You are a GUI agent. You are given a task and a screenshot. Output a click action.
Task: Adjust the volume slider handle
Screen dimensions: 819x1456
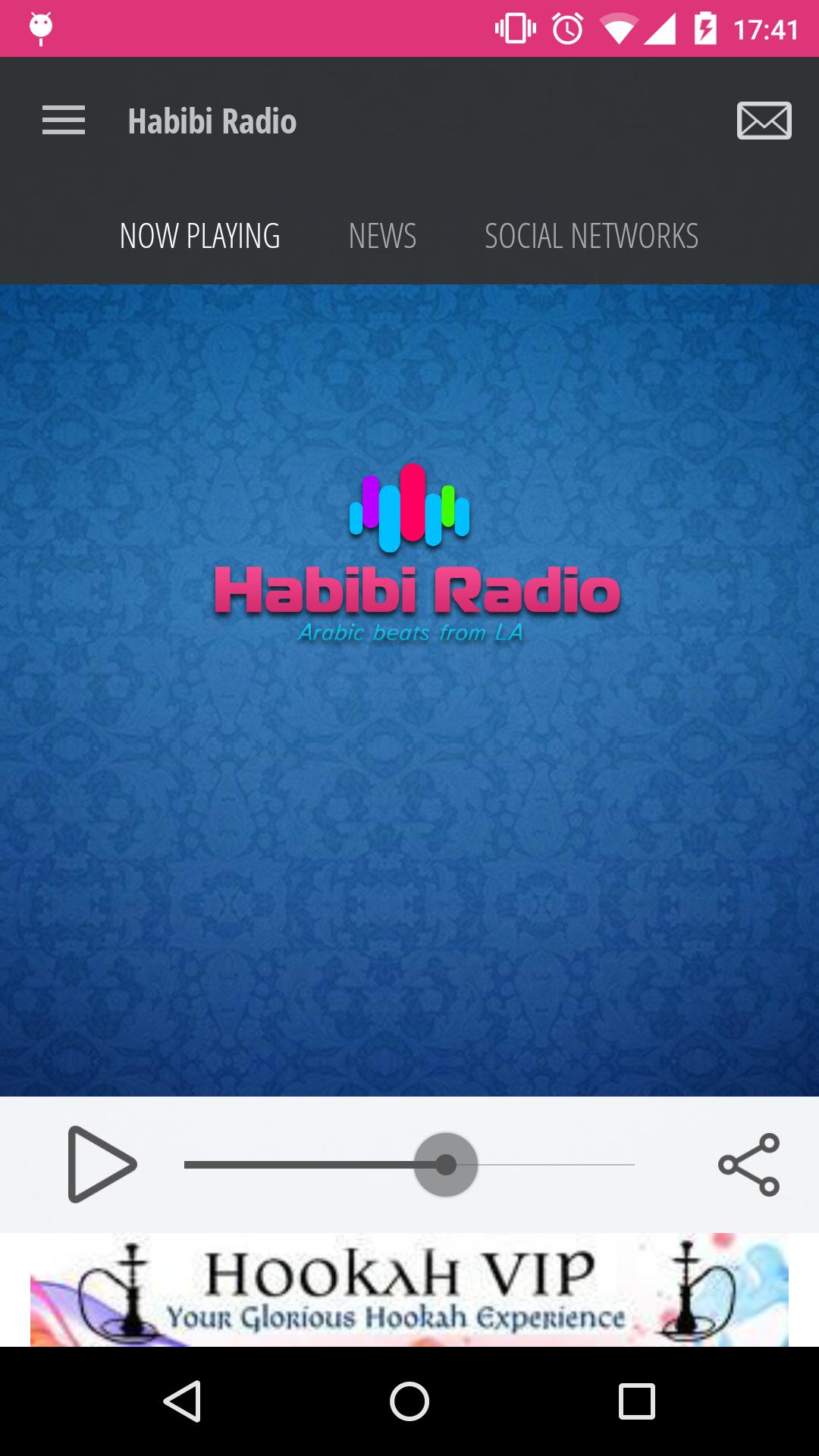(447, 1165)
